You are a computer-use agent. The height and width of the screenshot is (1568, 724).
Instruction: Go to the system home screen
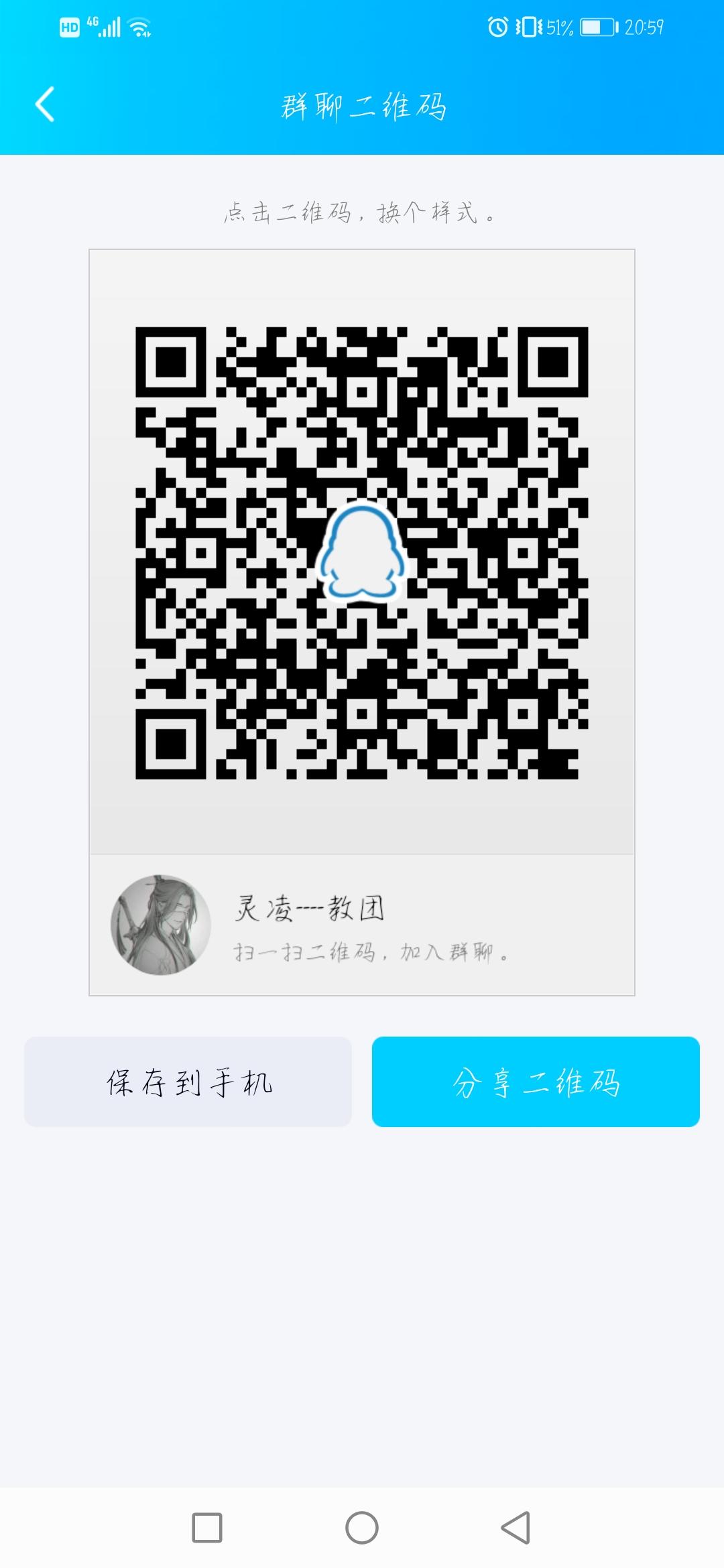pyautogui.click(x=362, y=1528)
